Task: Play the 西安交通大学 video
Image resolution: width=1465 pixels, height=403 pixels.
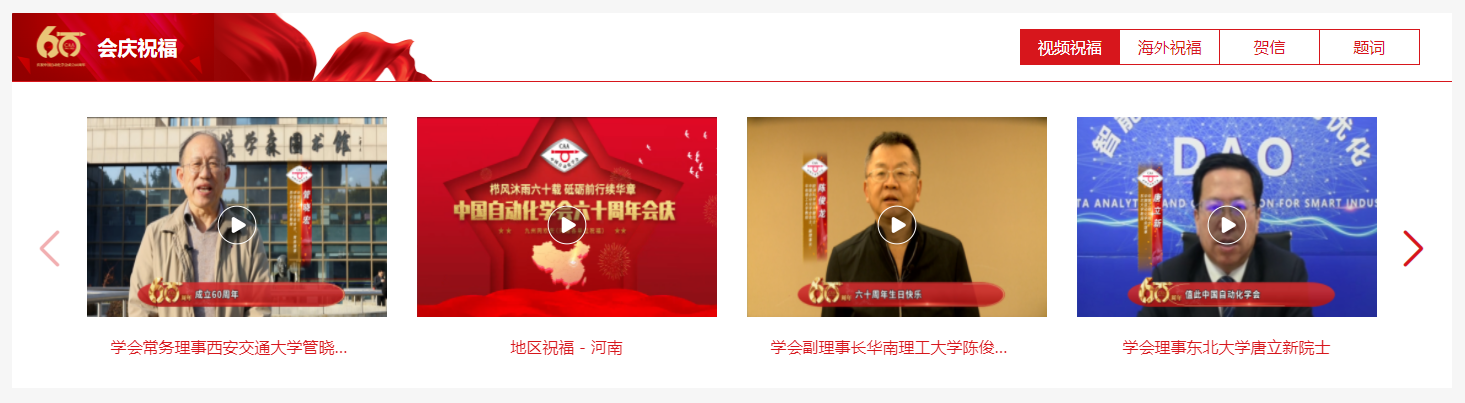Action: 237,225
